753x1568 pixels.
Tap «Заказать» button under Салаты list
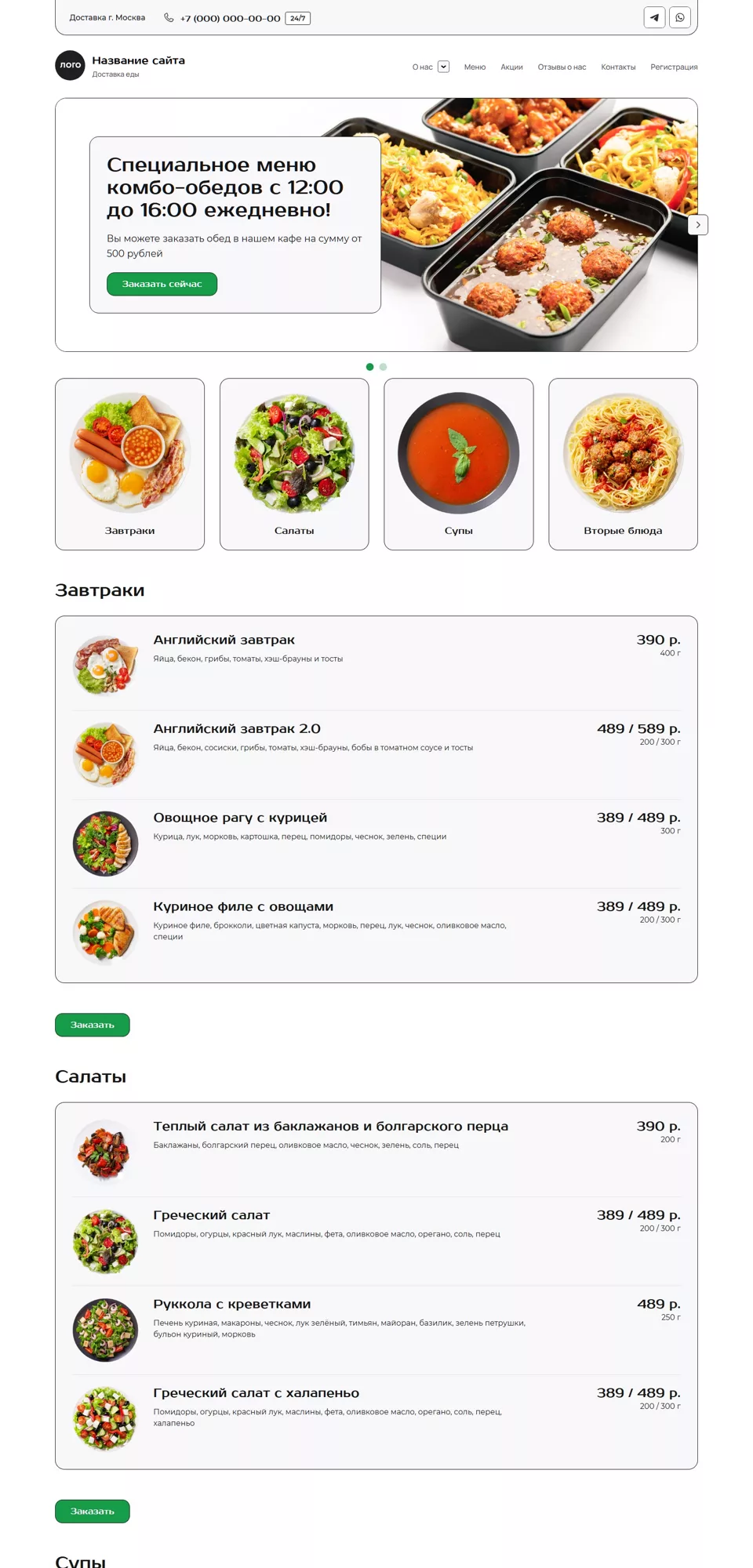(93, 1511)
